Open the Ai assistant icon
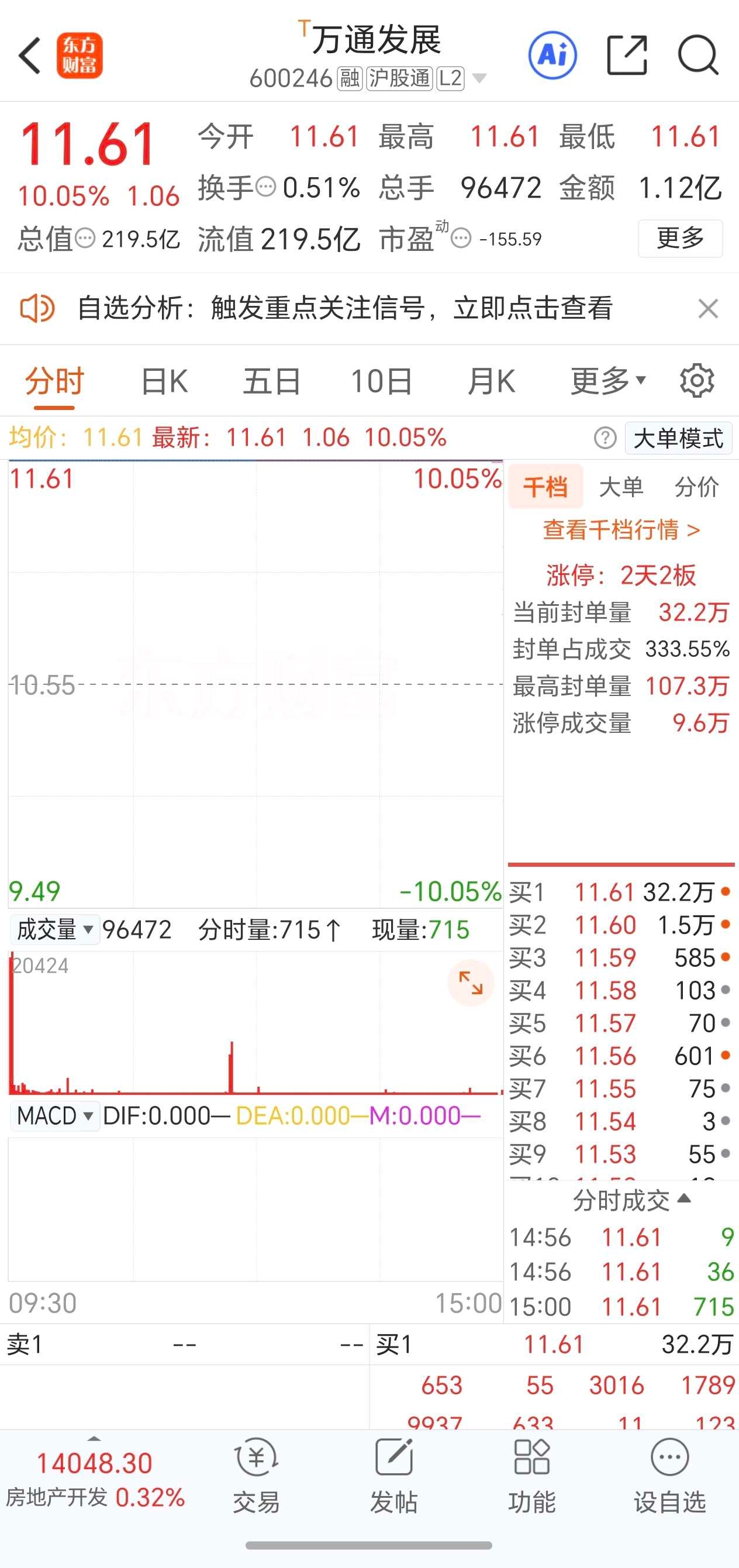 click(x=552, y=56)
